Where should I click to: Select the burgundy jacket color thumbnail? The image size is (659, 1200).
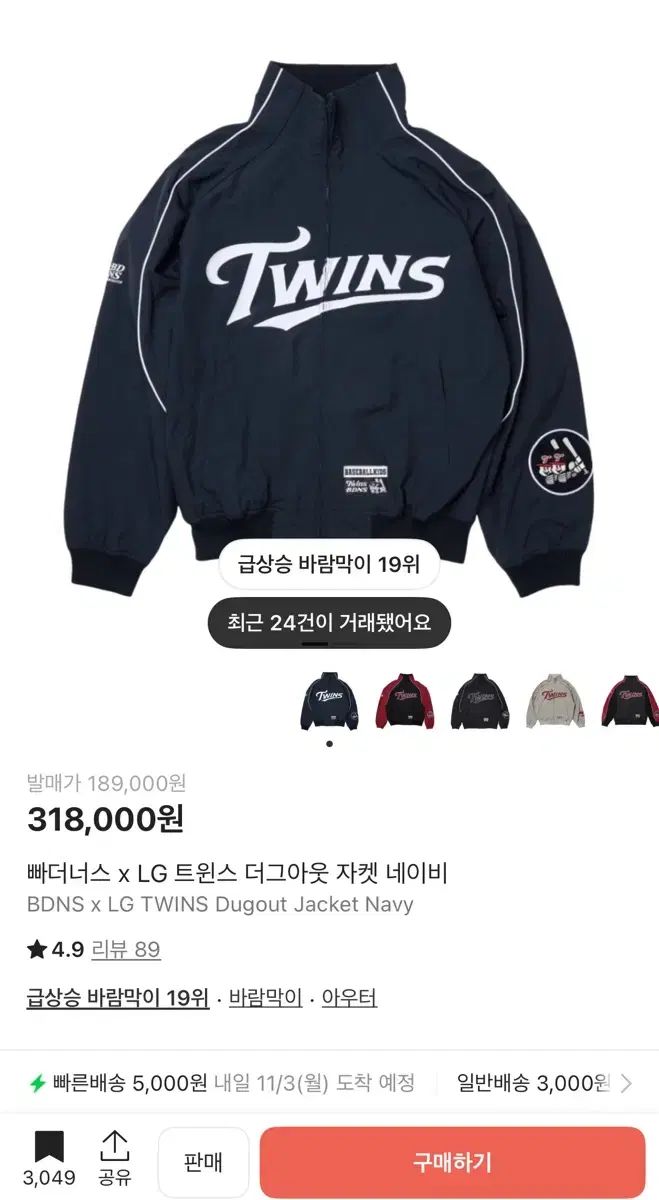(x=405, y=699)
